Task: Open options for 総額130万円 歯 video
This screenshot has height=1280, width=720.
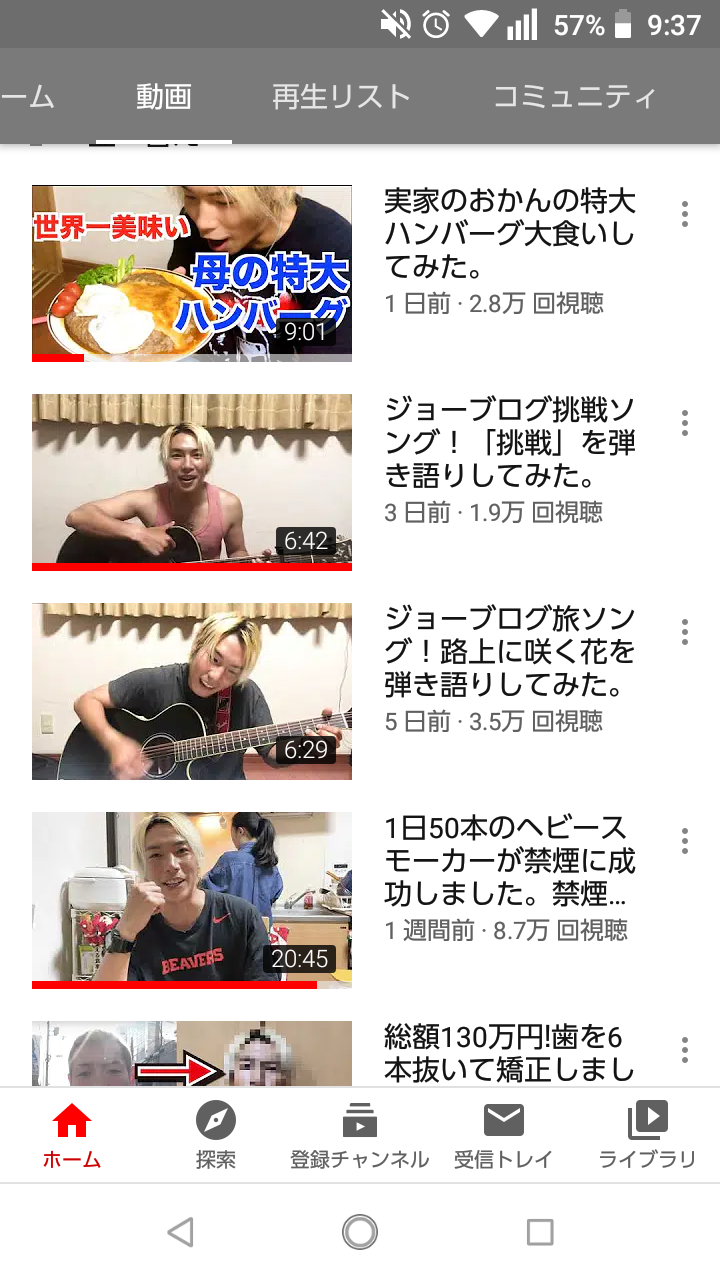Action: click(x=685, y=1050)
